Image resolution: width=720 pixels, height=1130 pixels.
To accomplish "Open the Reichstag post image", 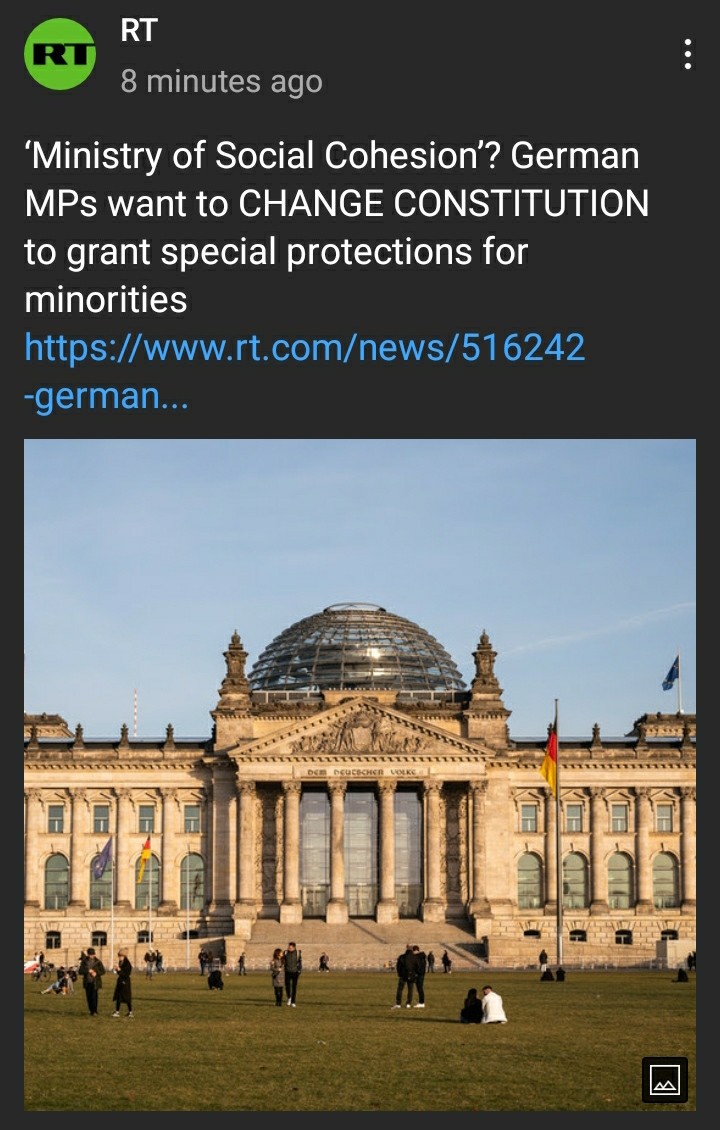I will tap(360, 774).
